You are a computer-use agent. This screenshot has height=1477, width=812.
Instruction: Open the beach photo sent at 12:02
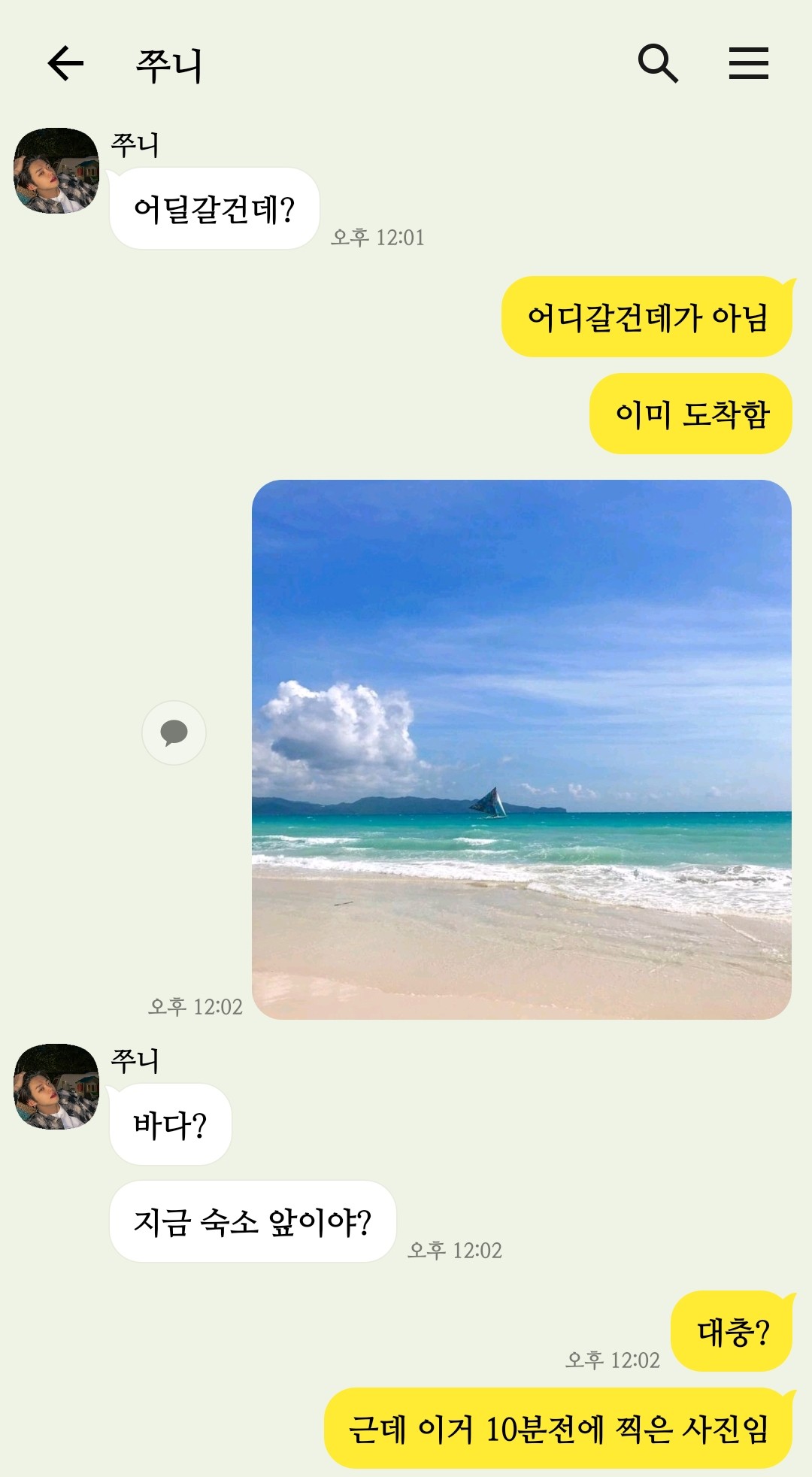[521, 749]
